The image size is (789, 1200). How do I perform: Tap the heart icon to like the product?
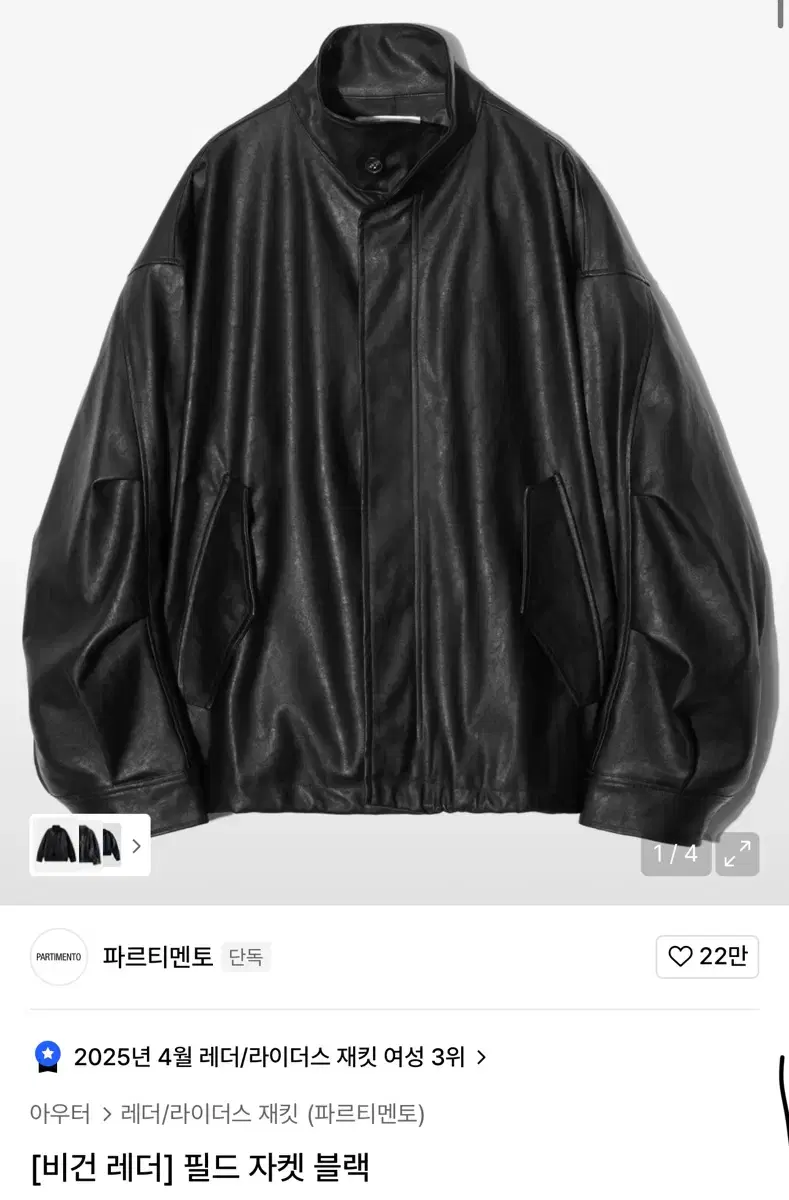click(x=683, y=957)
